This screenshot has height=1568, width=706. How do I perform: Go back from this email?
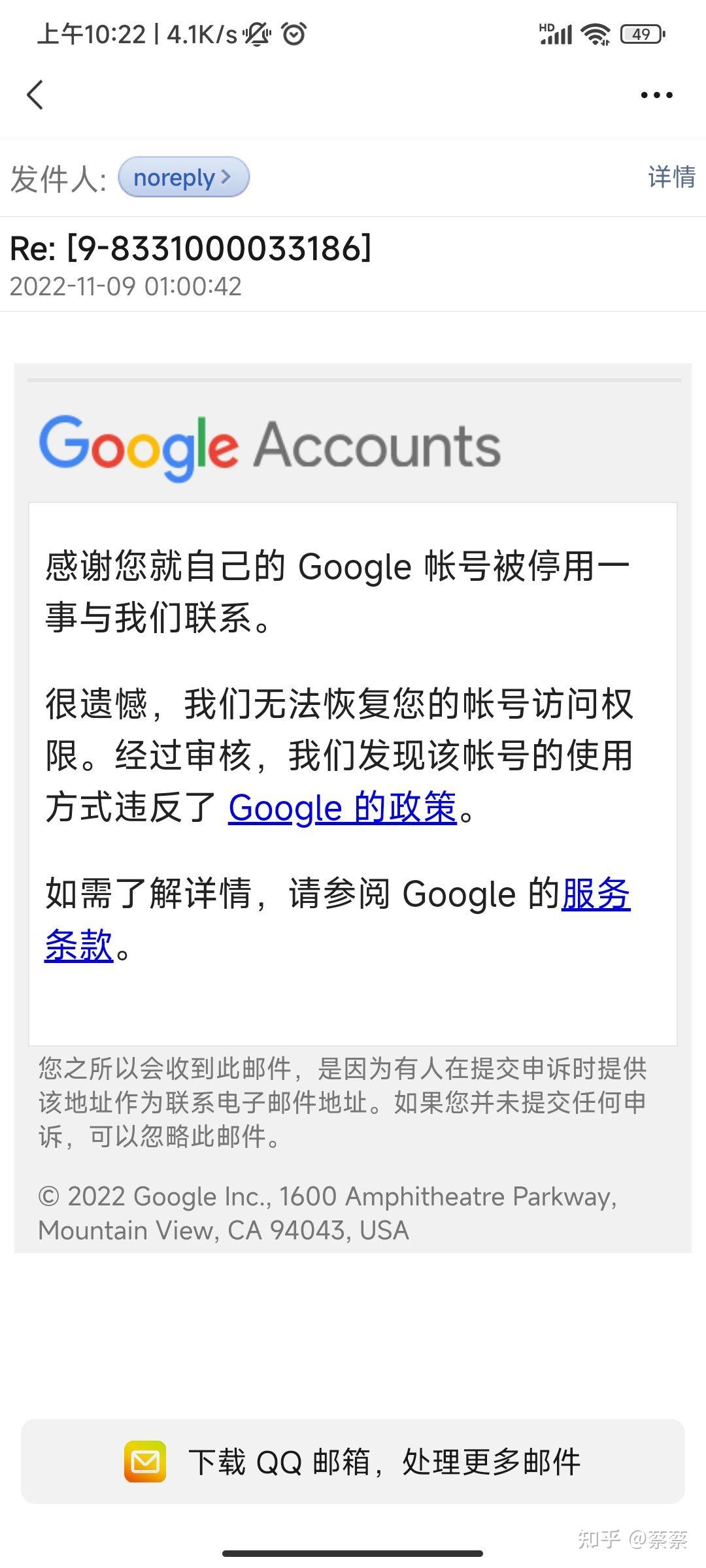[x=35, y=95]
